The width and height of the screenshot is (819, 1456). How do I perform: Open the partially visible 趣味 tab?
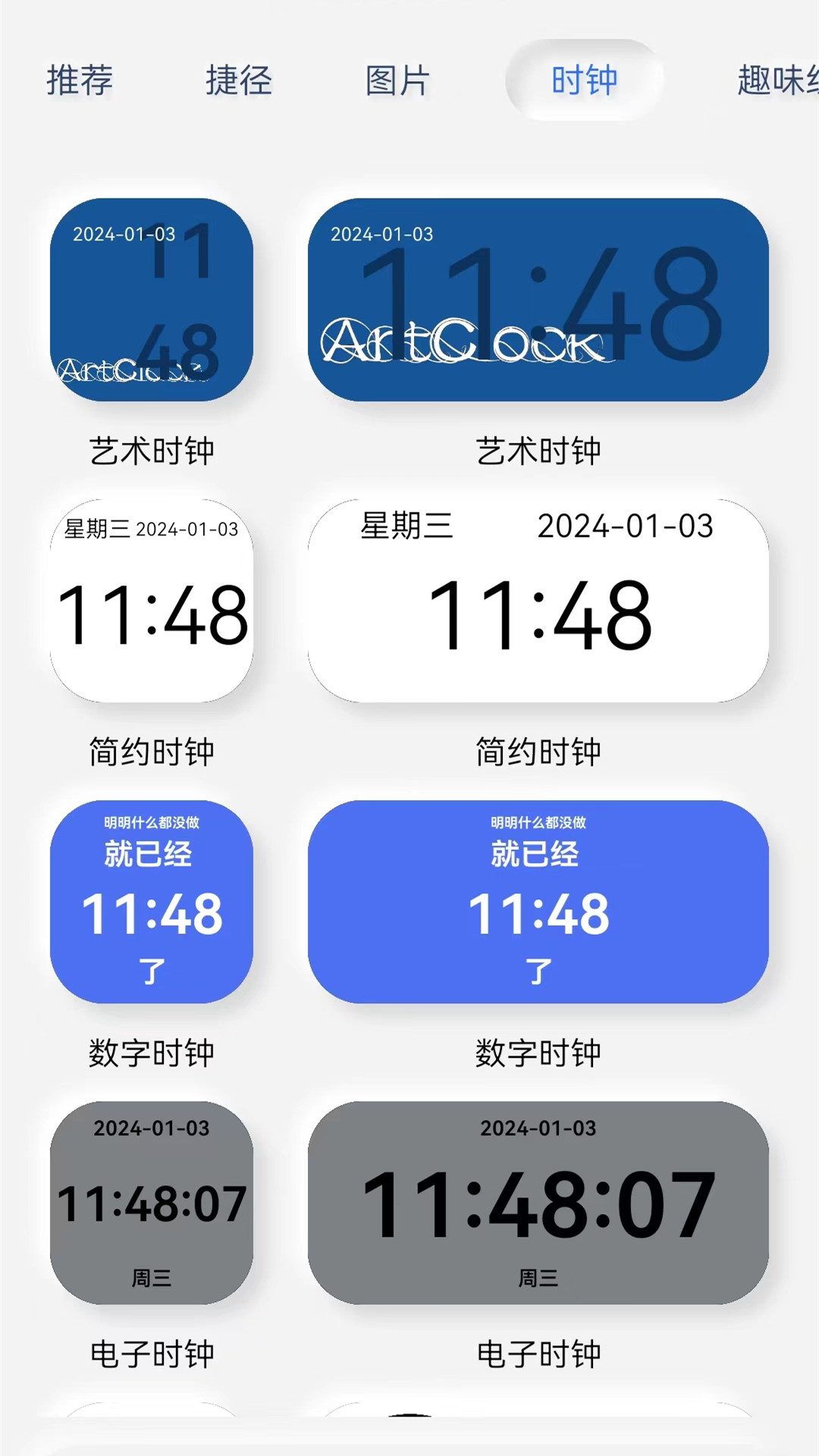[x=773, y=80]
